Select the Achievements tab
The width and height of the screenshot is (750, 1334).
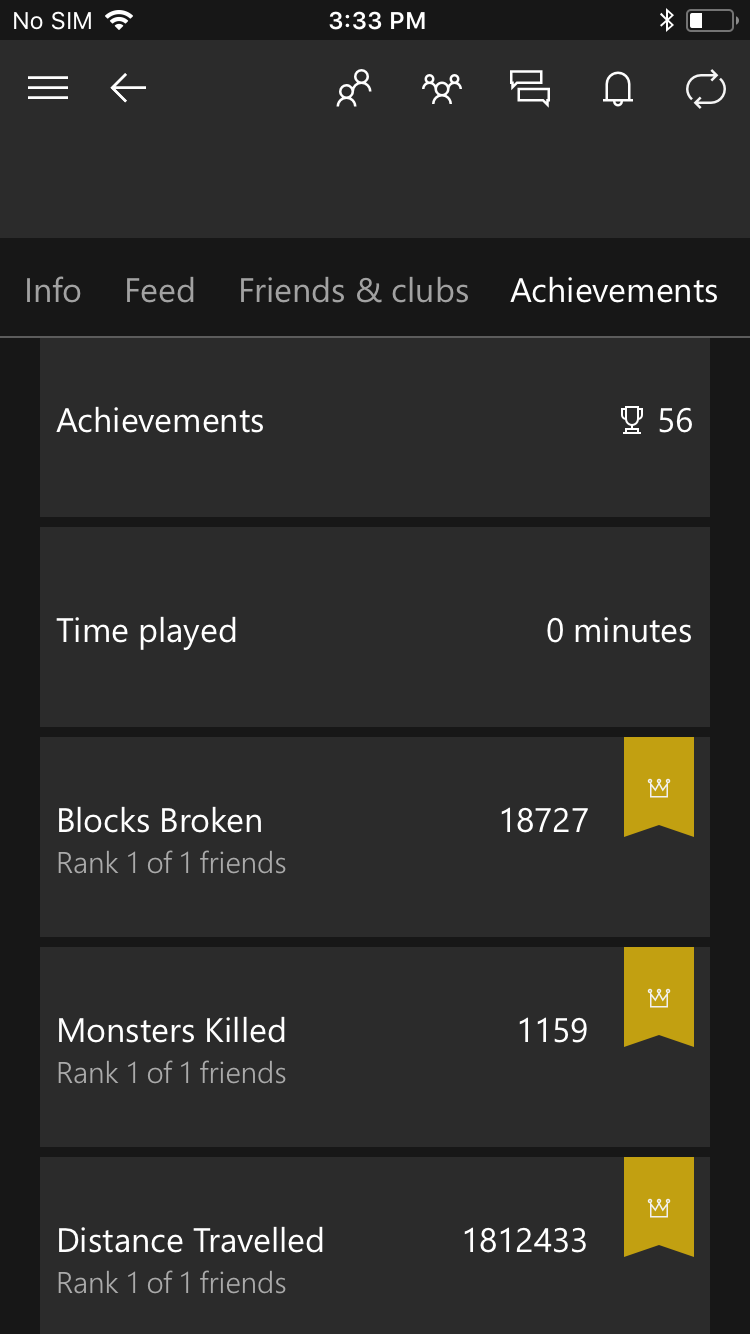pyautogui.click(x=614, y=291)
